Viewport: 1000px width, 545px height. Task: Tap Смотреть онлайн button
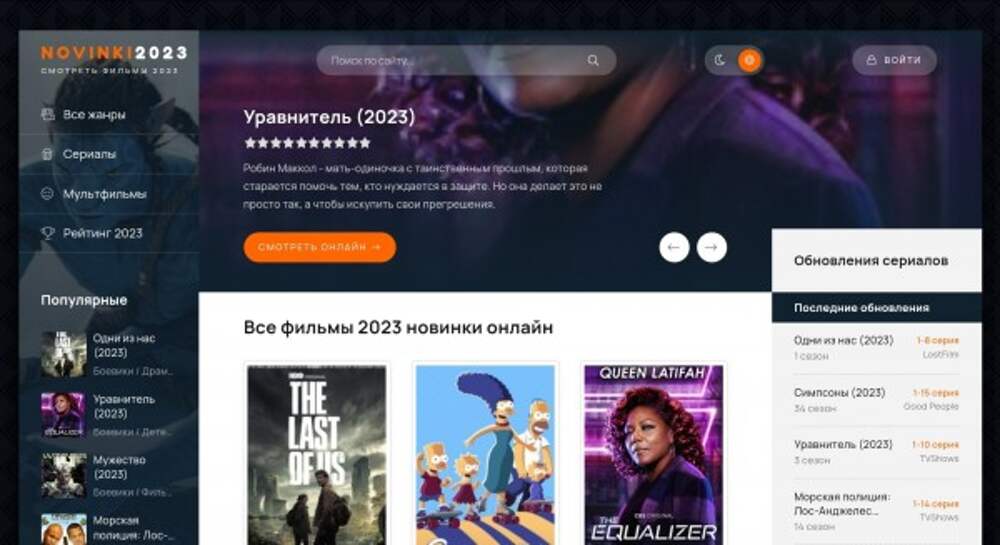pos(319,247)
